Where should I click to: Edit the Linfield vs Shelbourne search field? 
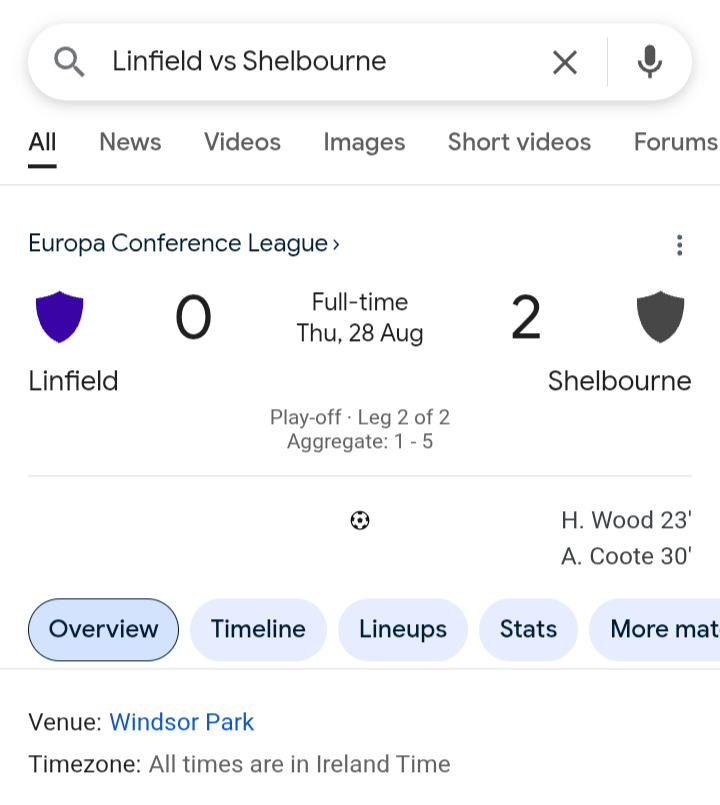(300, 62)
